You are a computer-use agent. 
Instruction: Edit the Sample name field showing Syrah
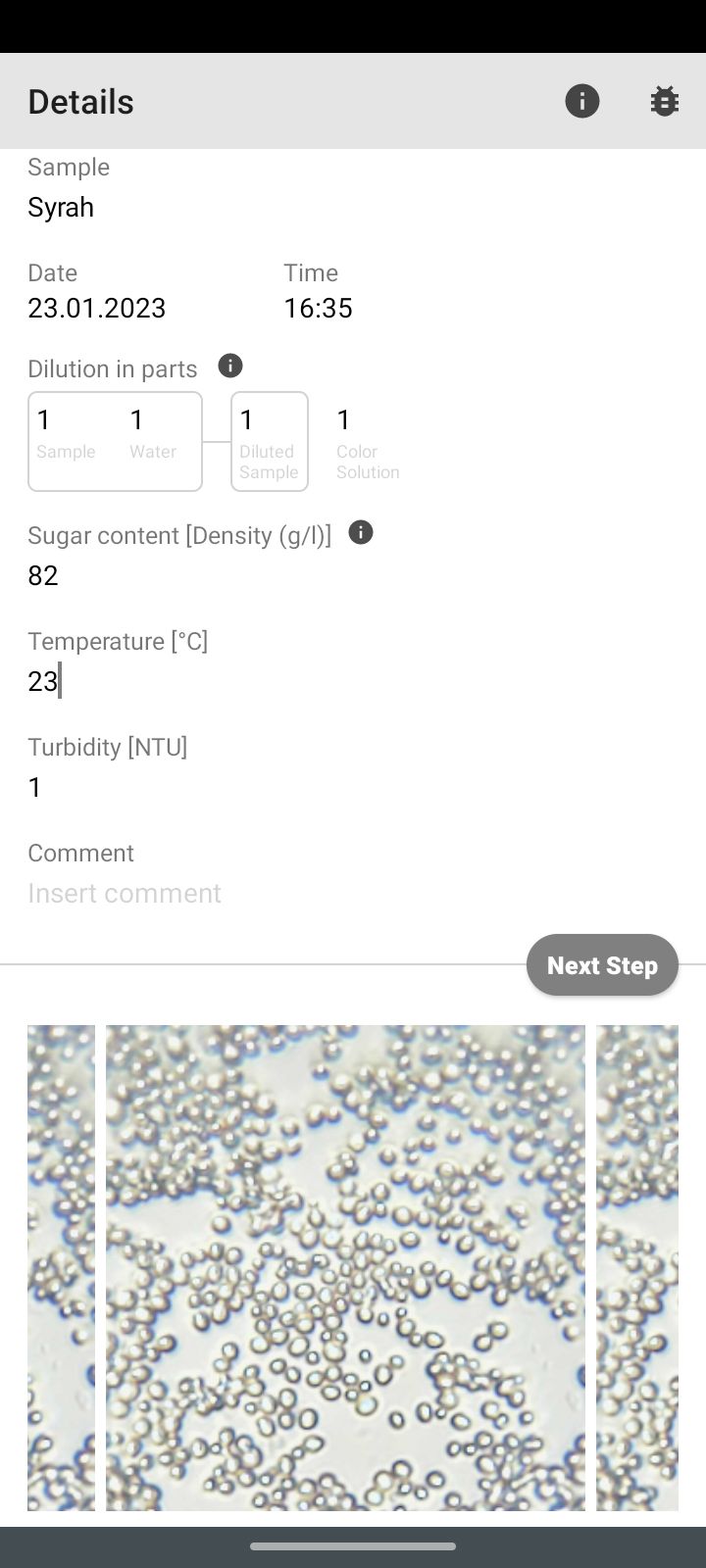click(196, 207)
